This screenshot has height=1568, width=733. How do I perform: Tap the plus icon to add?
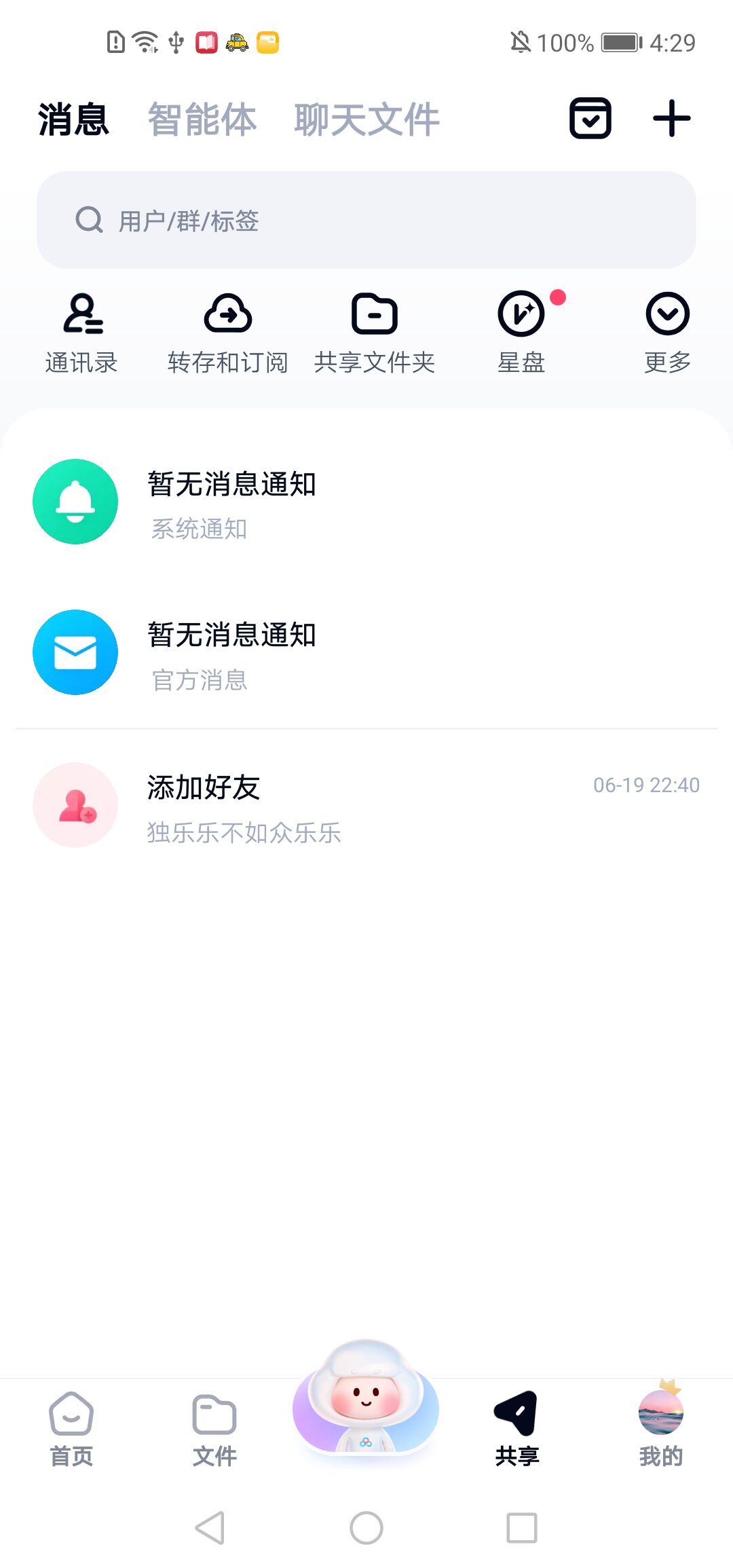click(671, 119)
